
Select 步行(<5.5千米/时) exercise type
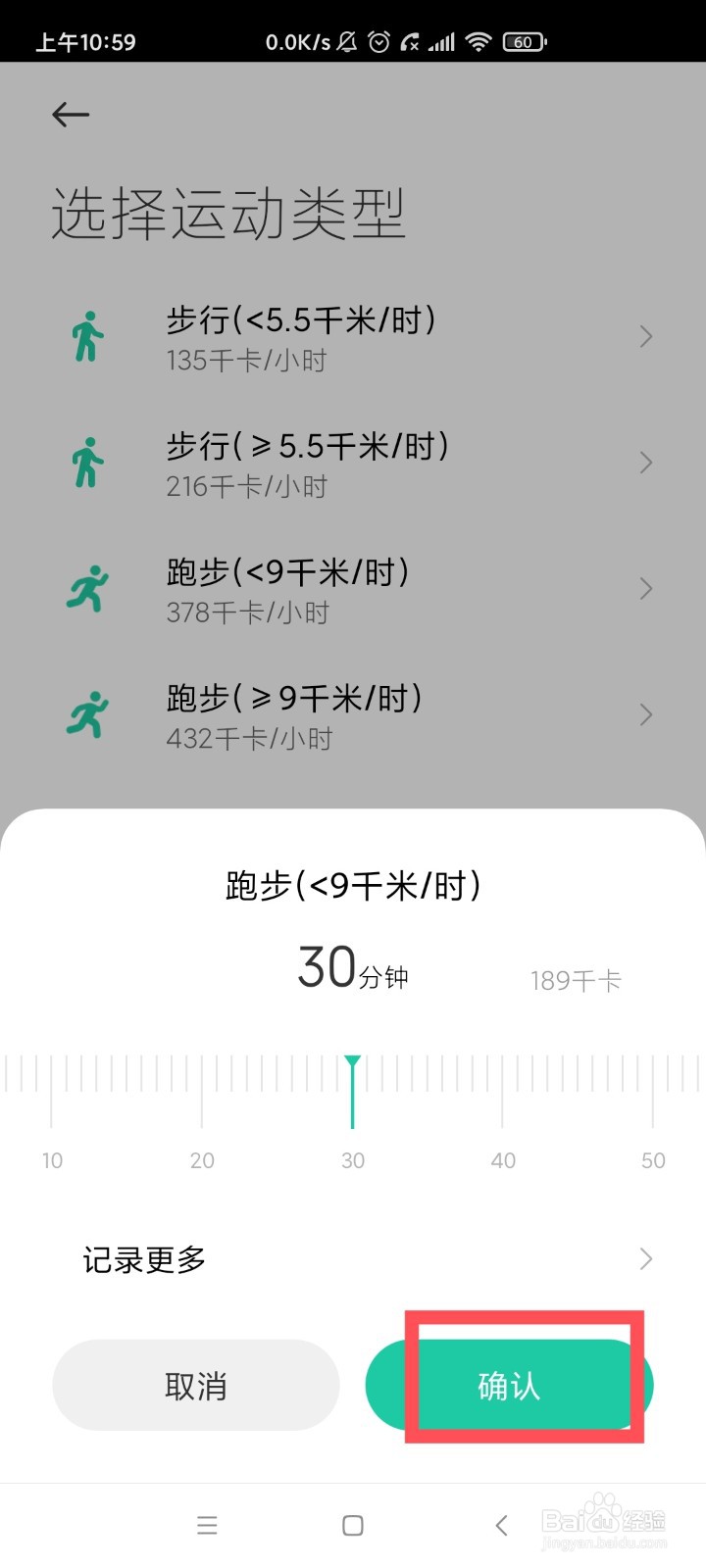353,337
